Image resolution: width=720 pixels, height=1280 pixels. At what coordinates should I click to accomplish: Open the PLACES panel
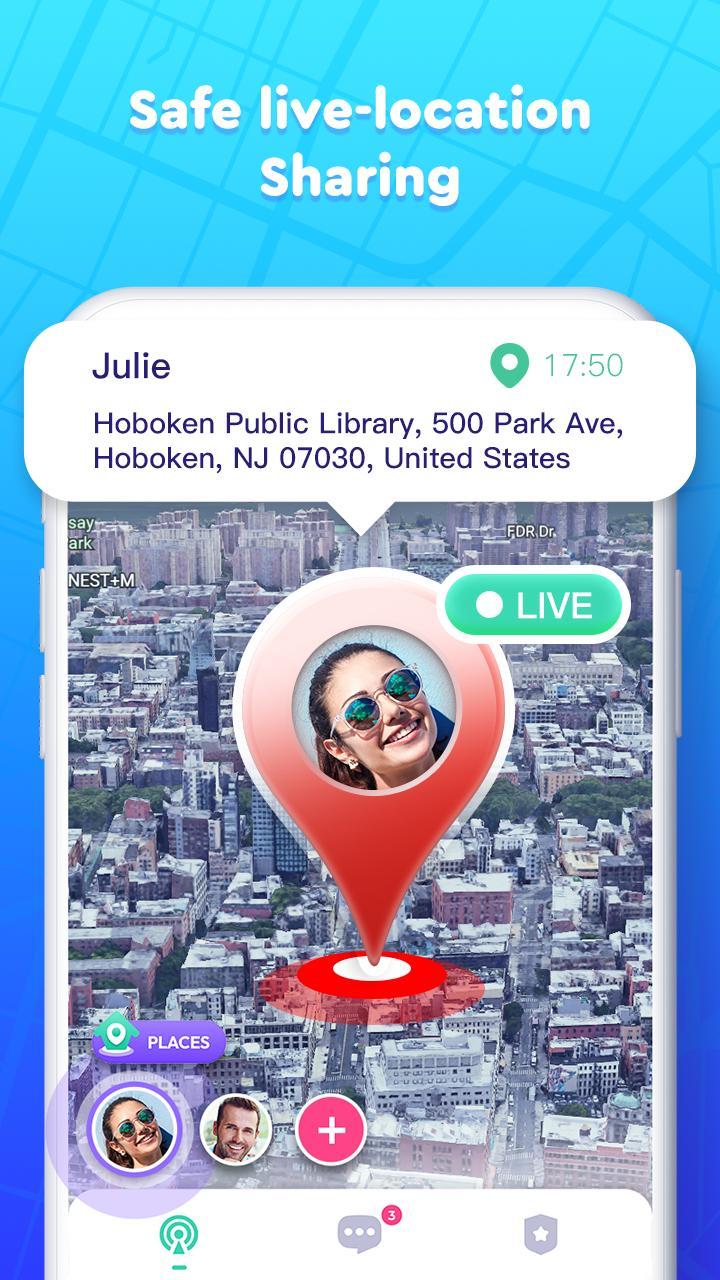[x=158, y=1042]
